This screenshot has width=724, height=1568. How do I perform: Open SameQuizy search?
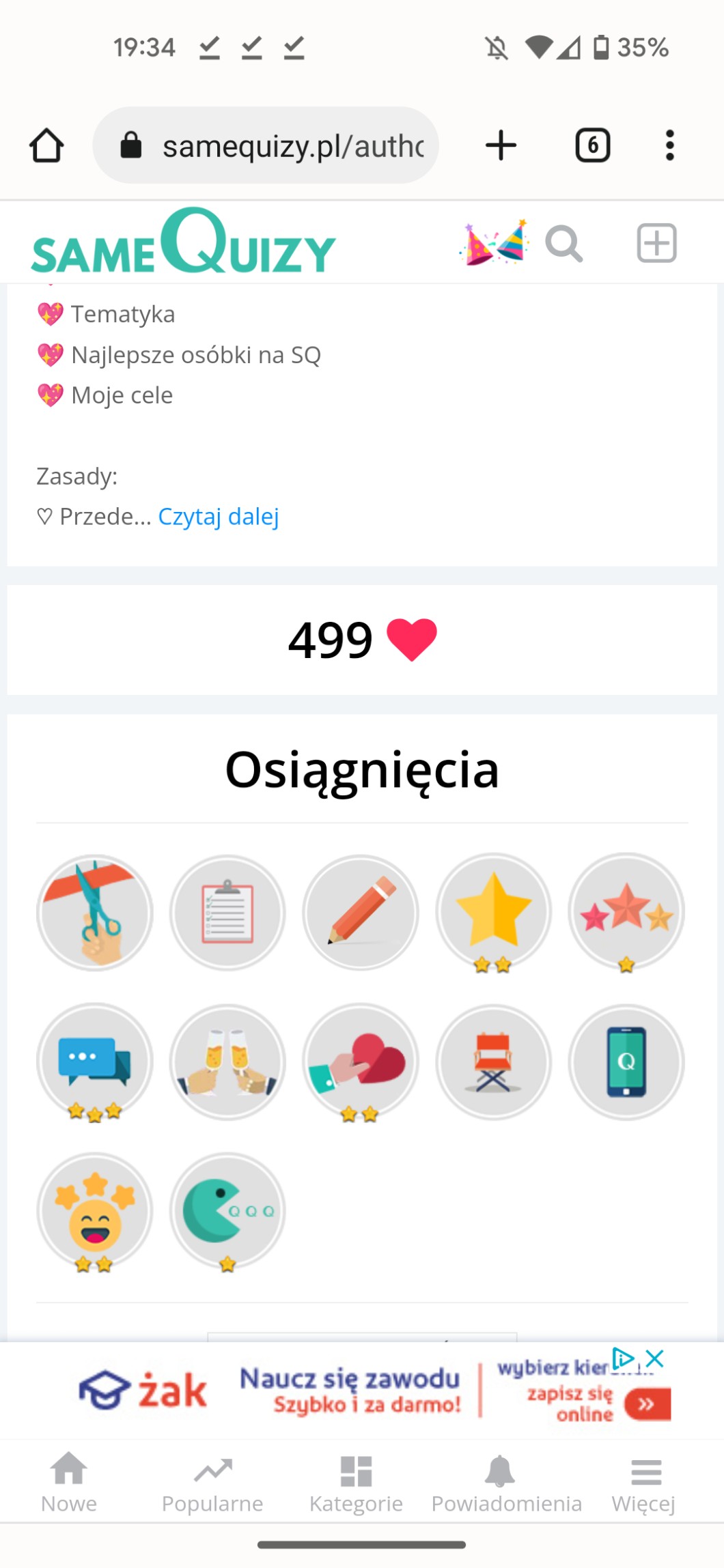point(563,243)
